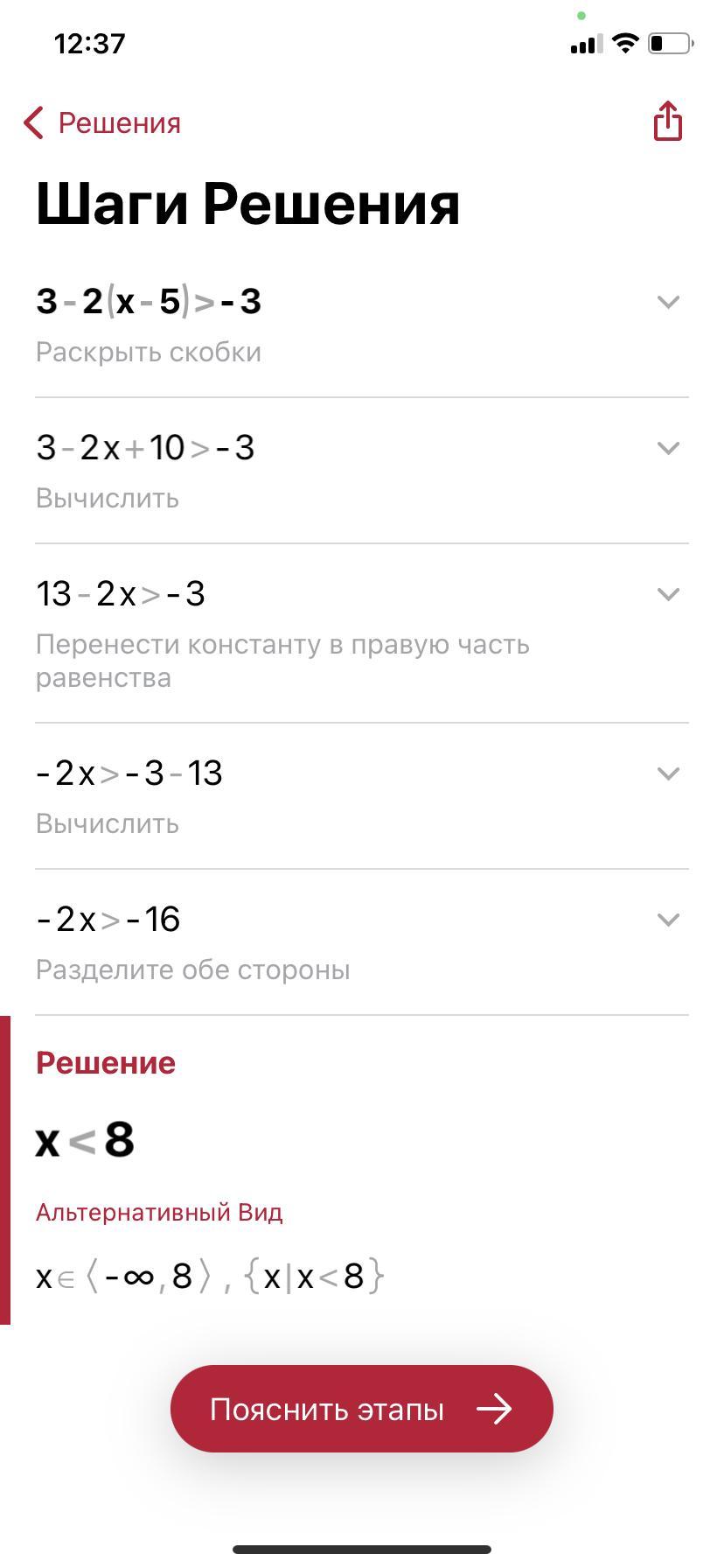Go back to Решения

102,123
